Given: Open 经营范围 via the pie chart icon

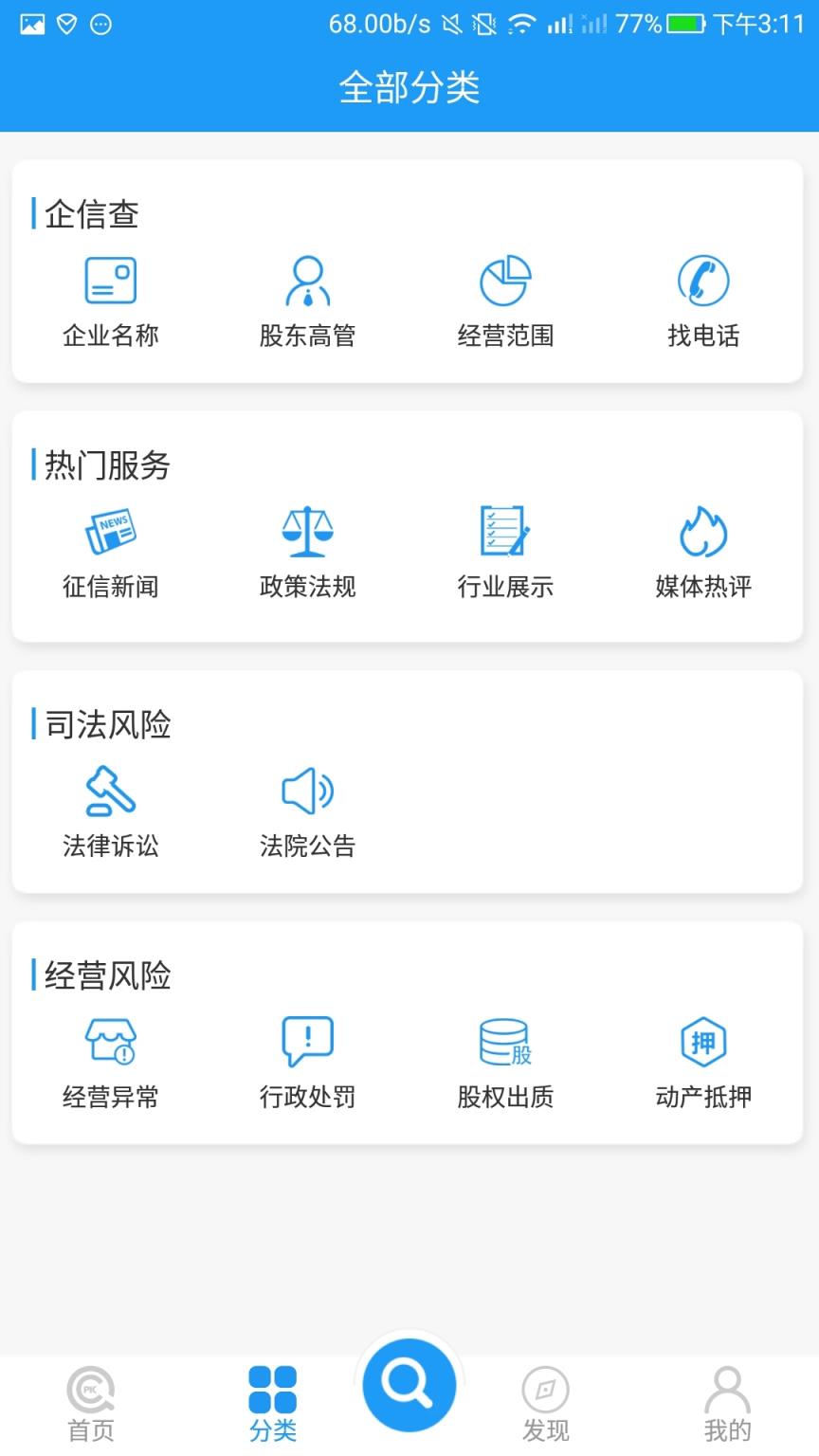Looking at the screenshot, I should [504, 280].
